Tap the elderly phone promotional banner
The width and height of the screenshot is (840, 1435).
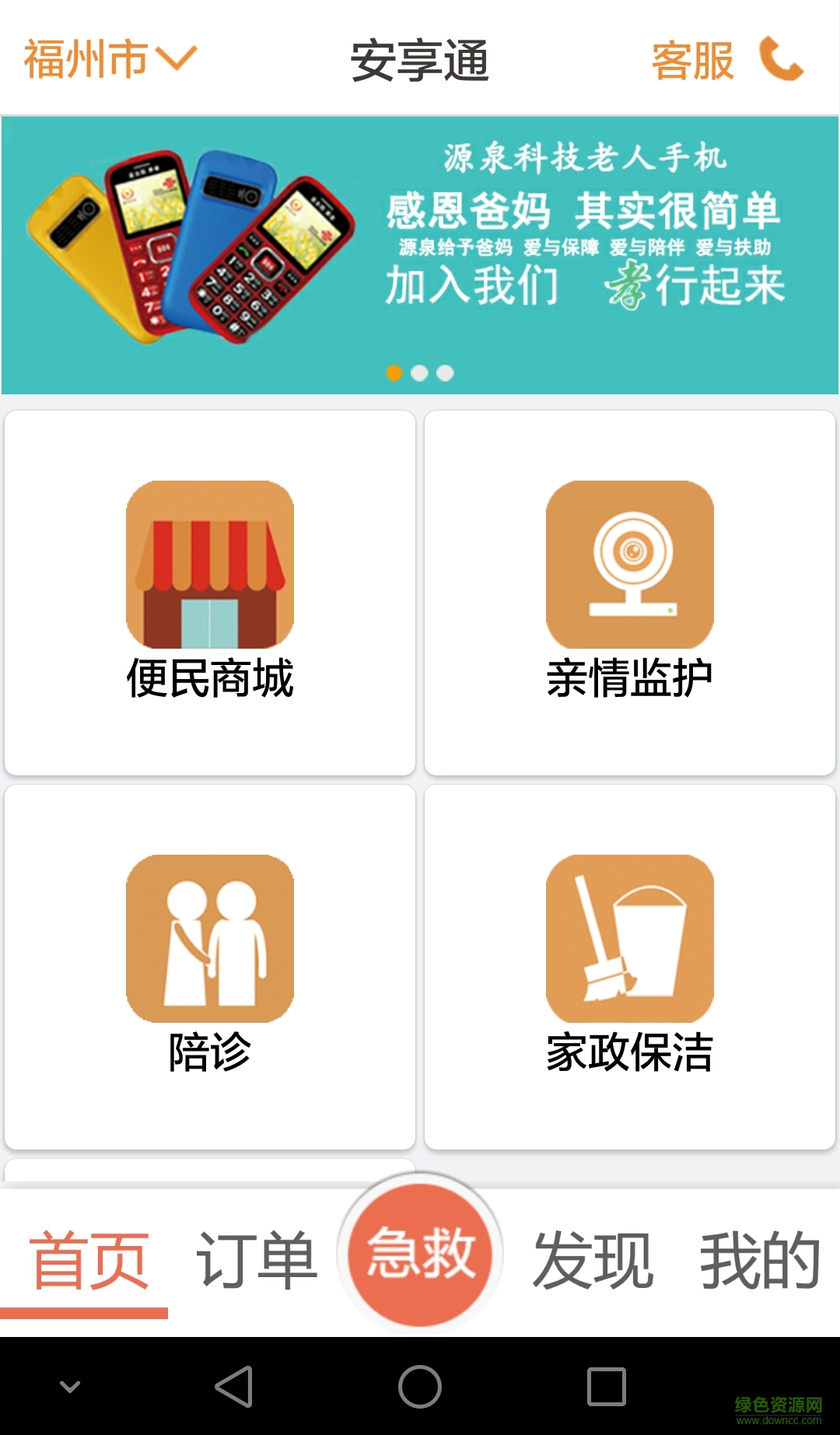(x=420, y=249)
